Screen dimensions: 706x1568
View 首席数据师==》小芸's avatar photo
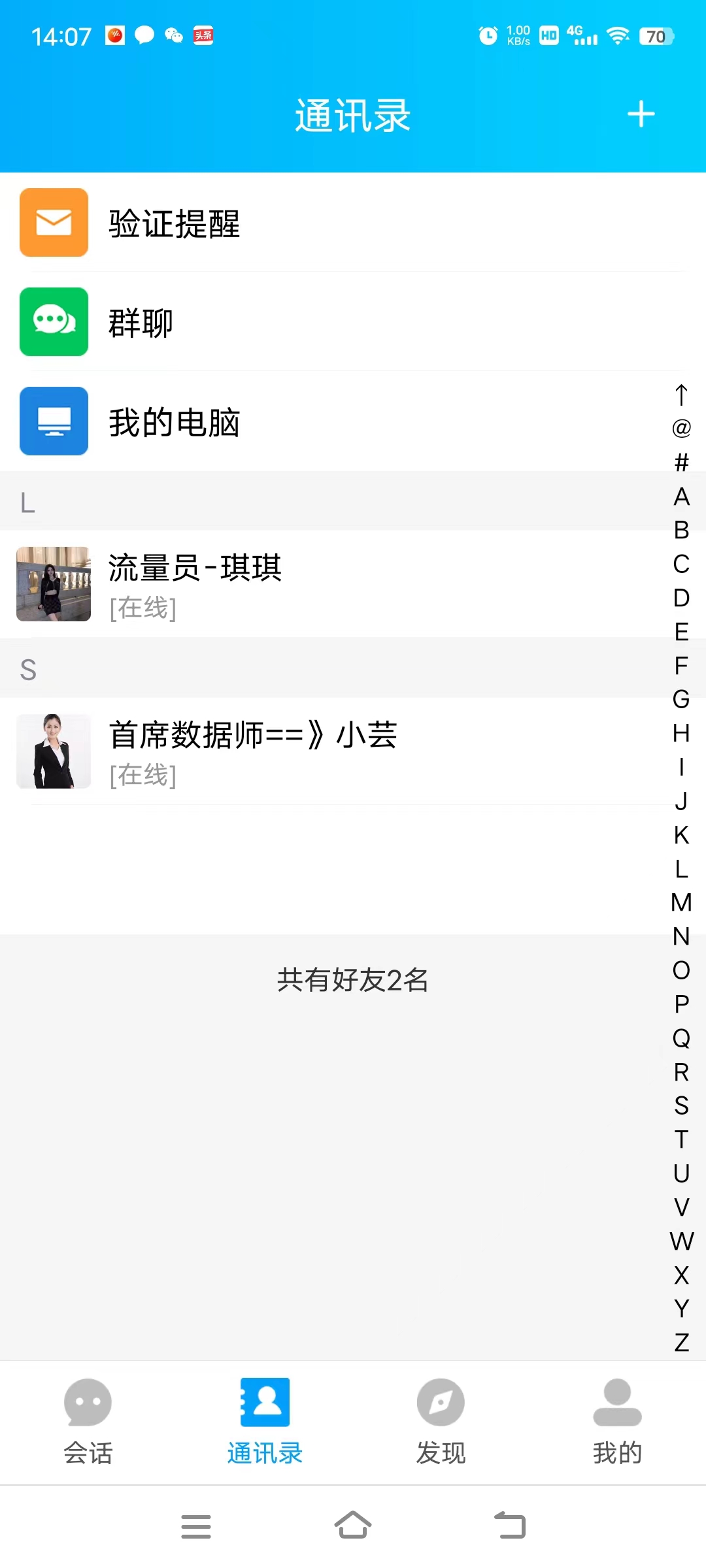coord(53,751)
